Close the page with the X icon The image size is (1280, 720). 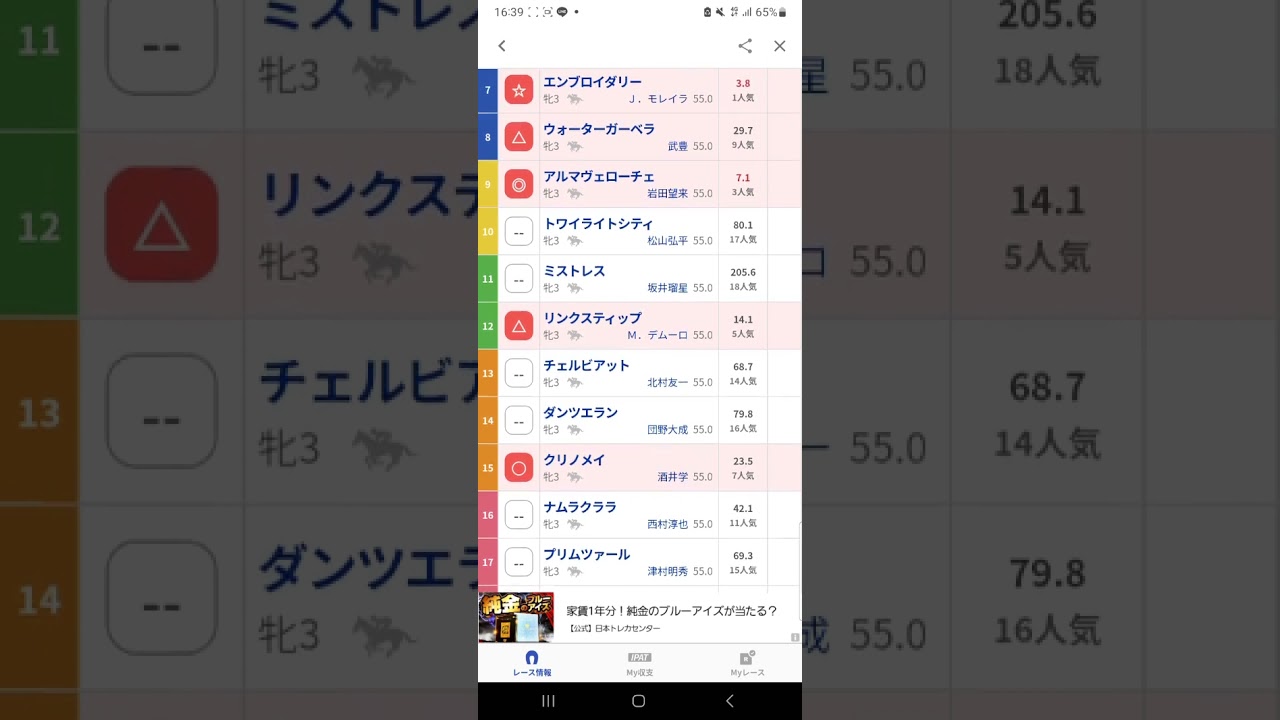point(780,46)
